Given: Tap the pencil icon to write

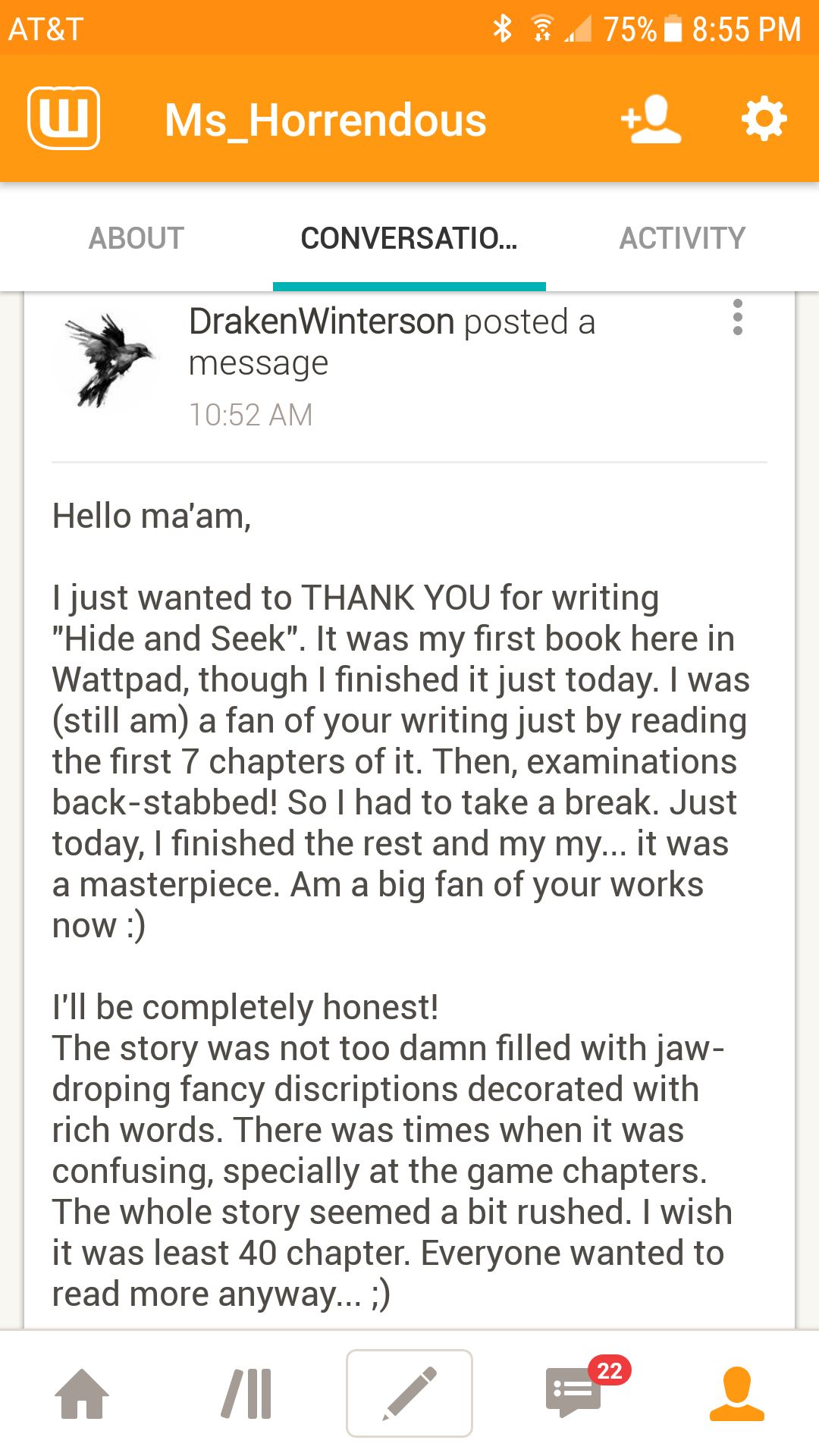Looking at the screenshot, I should [x=409, y=1394].
